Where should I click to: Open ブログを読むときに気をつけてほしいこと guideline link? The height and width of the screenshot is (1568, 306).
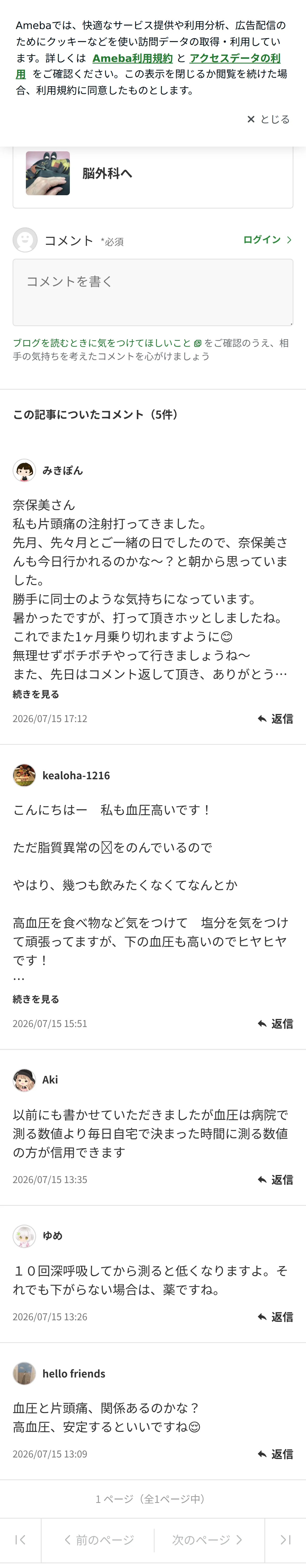coord(107,343)
